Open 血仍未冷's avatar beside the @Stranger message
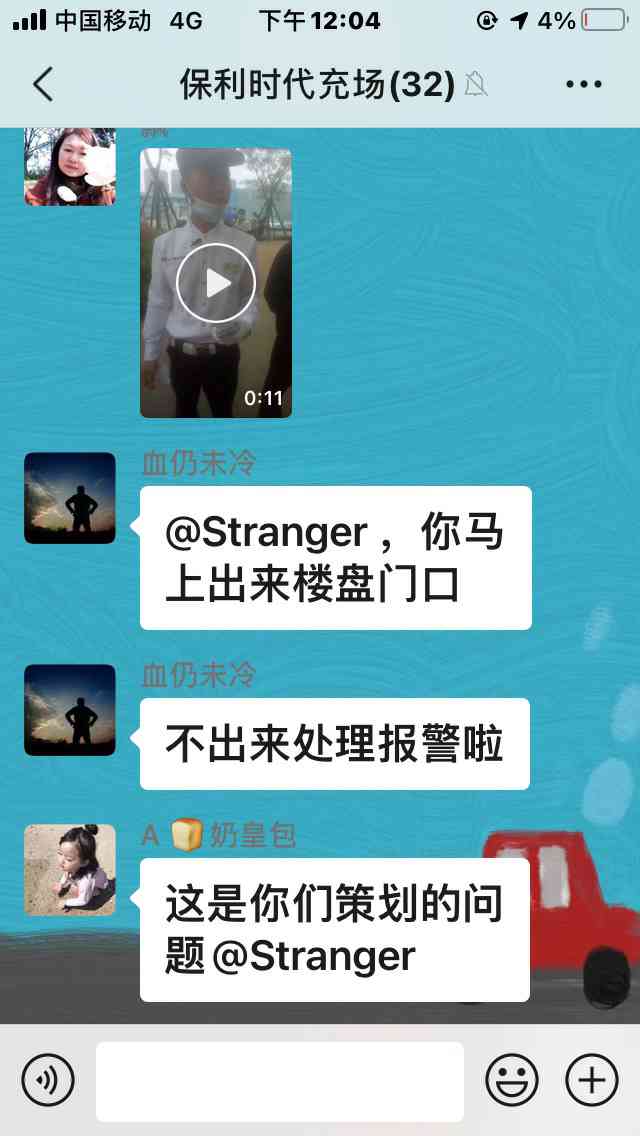The width and height of the screenshot is (640, 1136). point(70,498)
